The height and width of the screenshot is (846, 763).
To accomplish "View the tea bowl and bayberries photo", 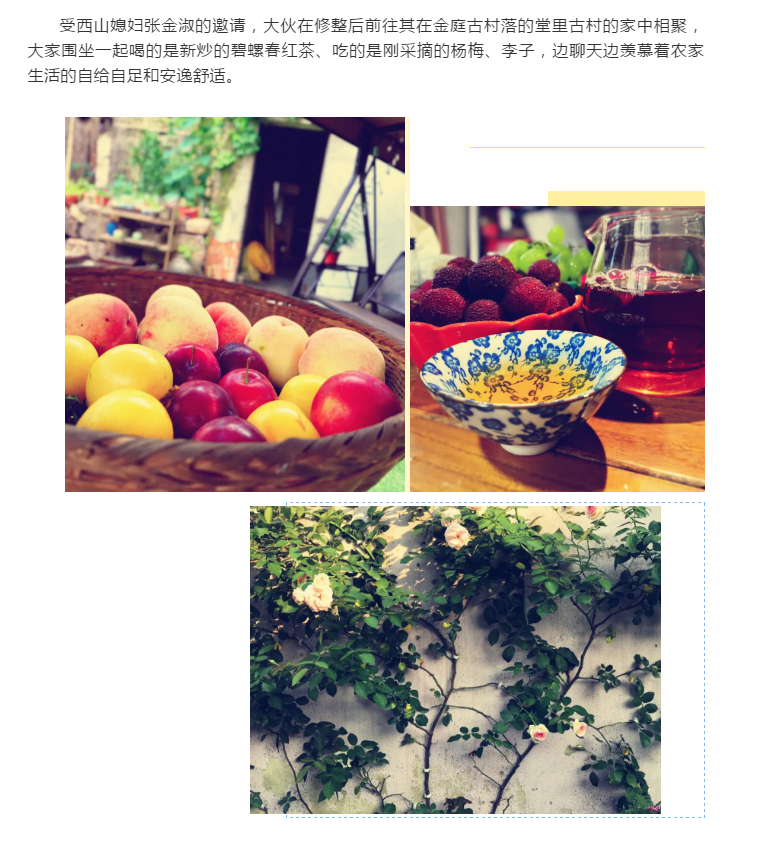I will pos(557,348).
